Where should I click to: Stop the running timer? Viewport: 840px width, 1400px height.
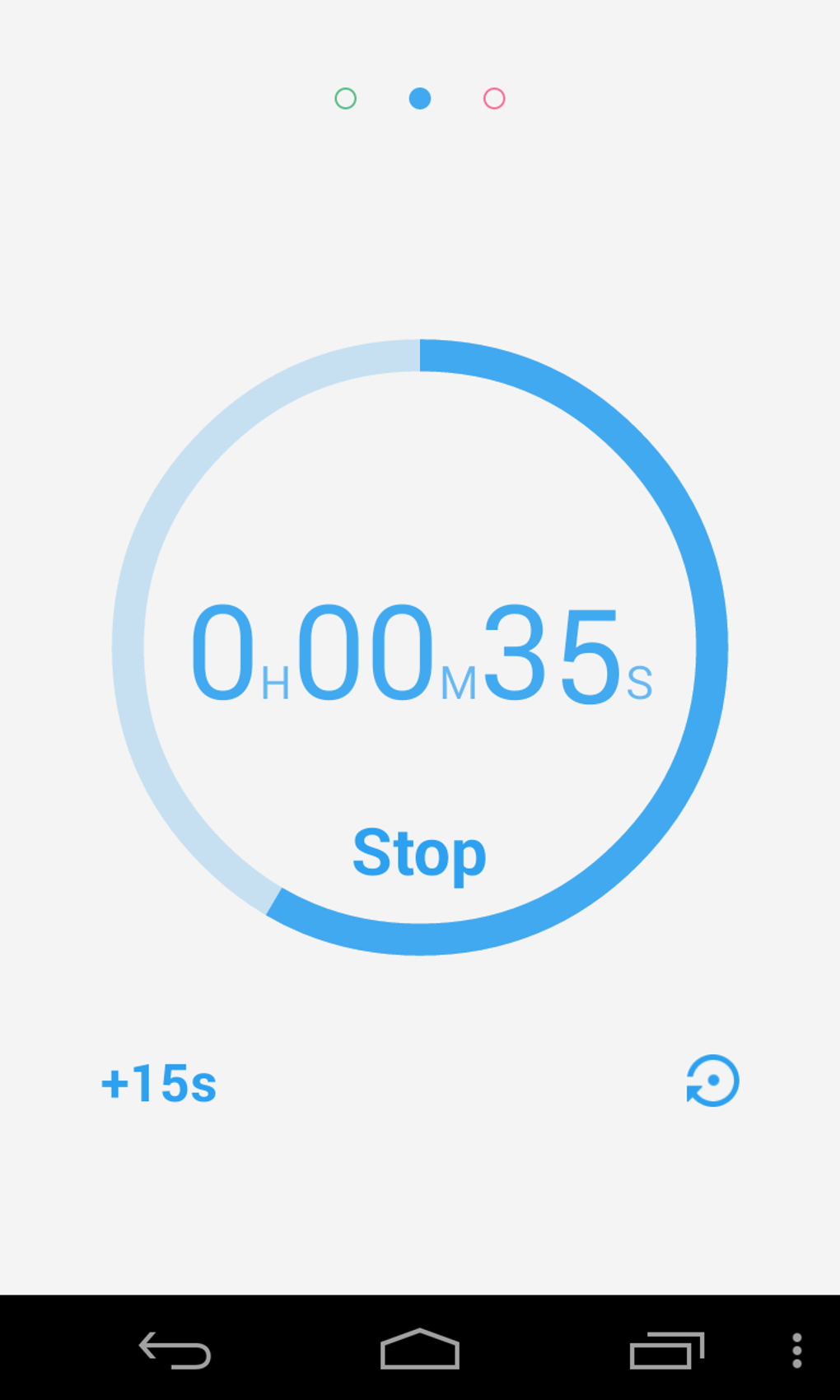(419, 853)
